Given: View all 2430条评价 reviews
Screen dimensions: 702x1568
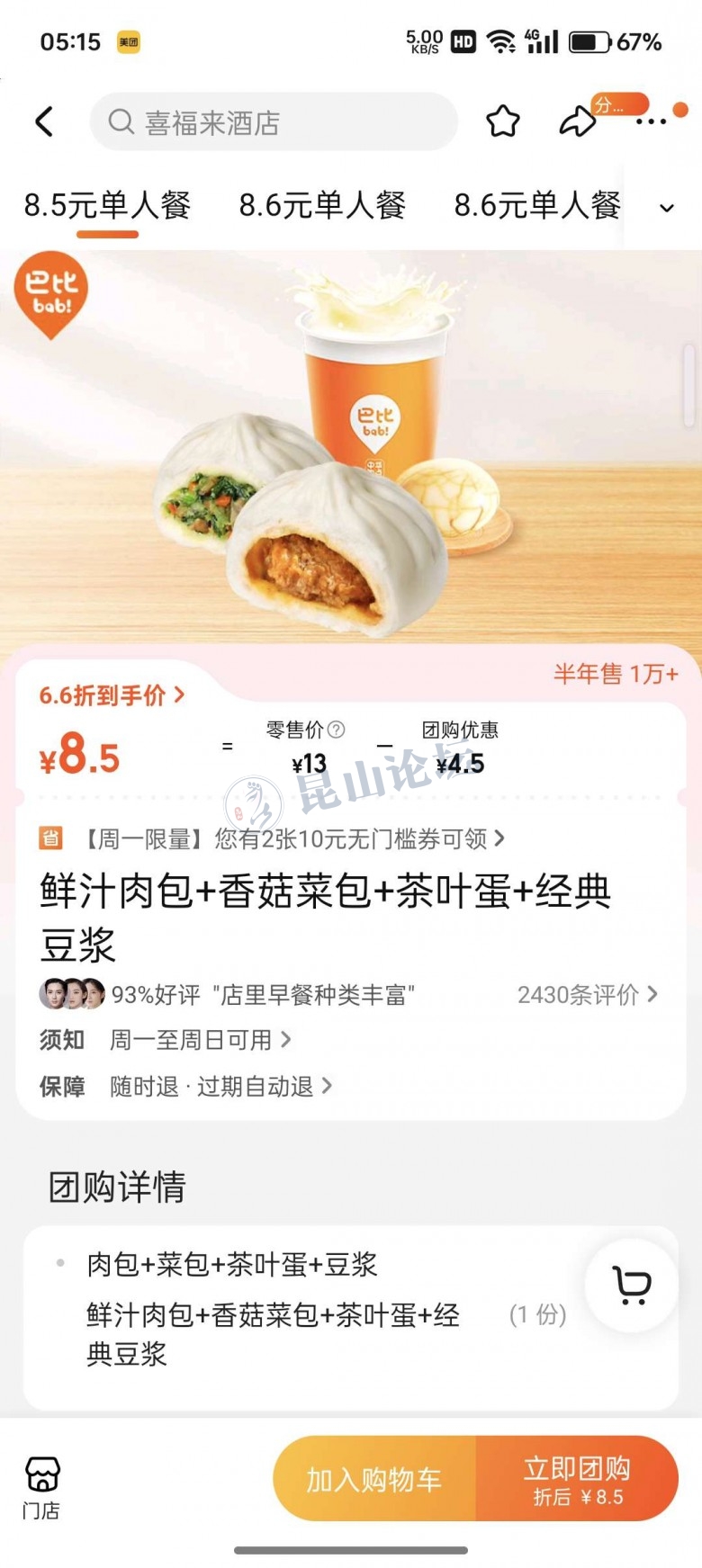Looking at the screenshot, I should [x=587, y=994].
